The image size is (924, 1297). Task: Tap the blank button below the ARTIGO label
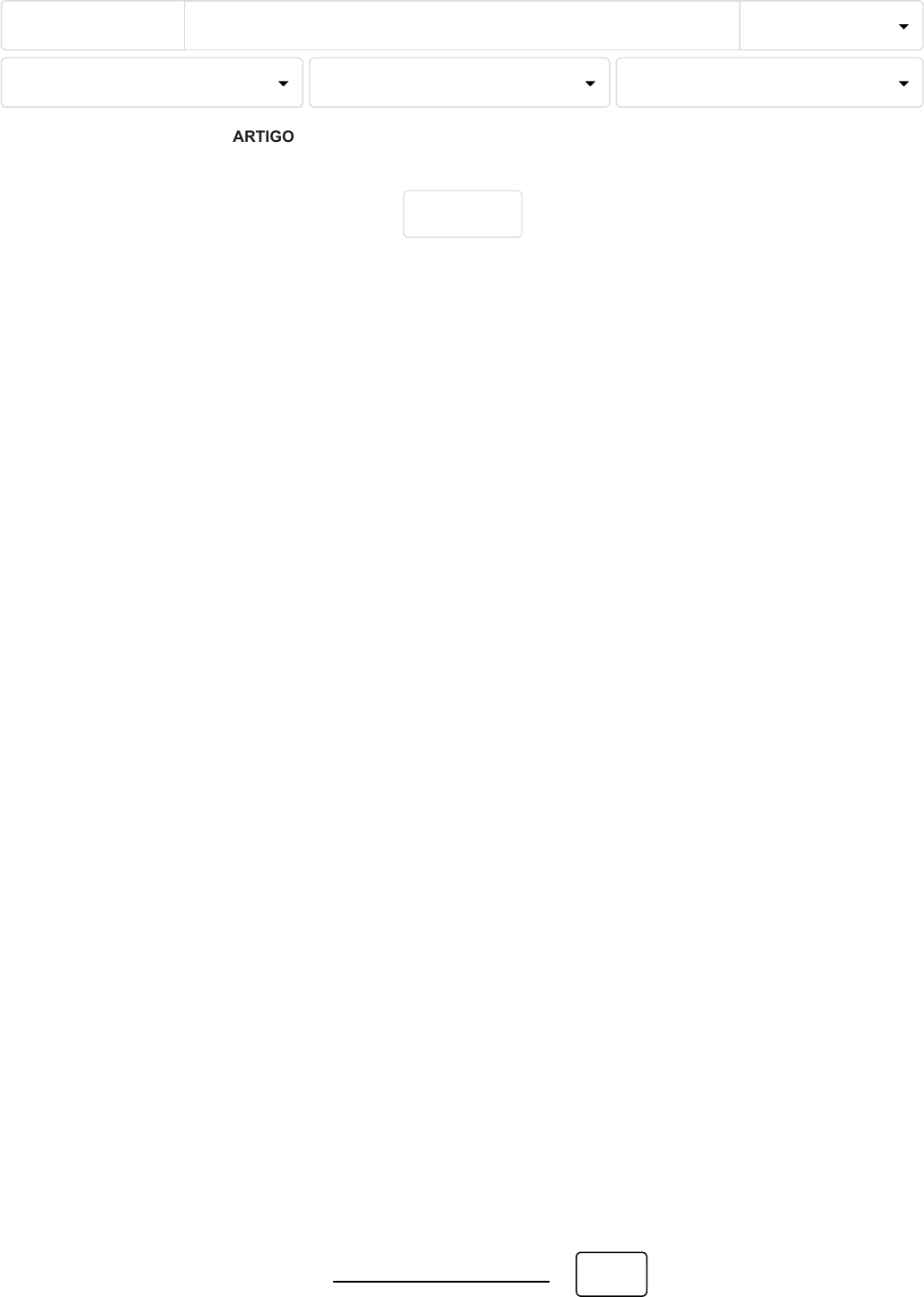click(462, 214)
